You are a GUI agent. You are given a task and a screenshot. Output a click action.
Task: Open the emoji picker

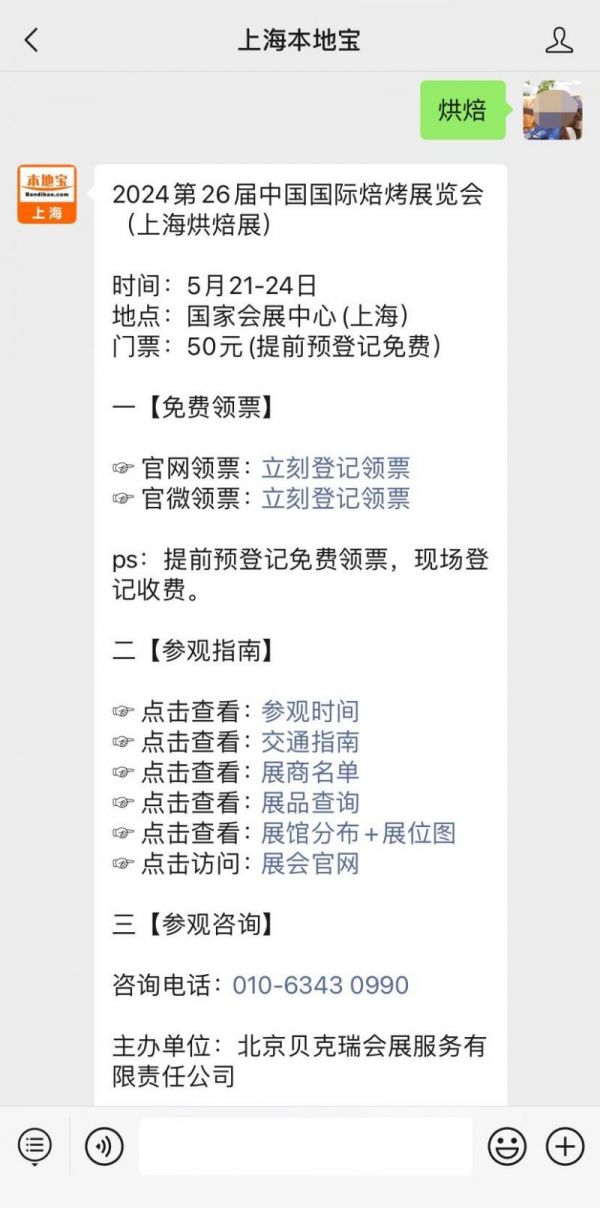click(507, 1146)
